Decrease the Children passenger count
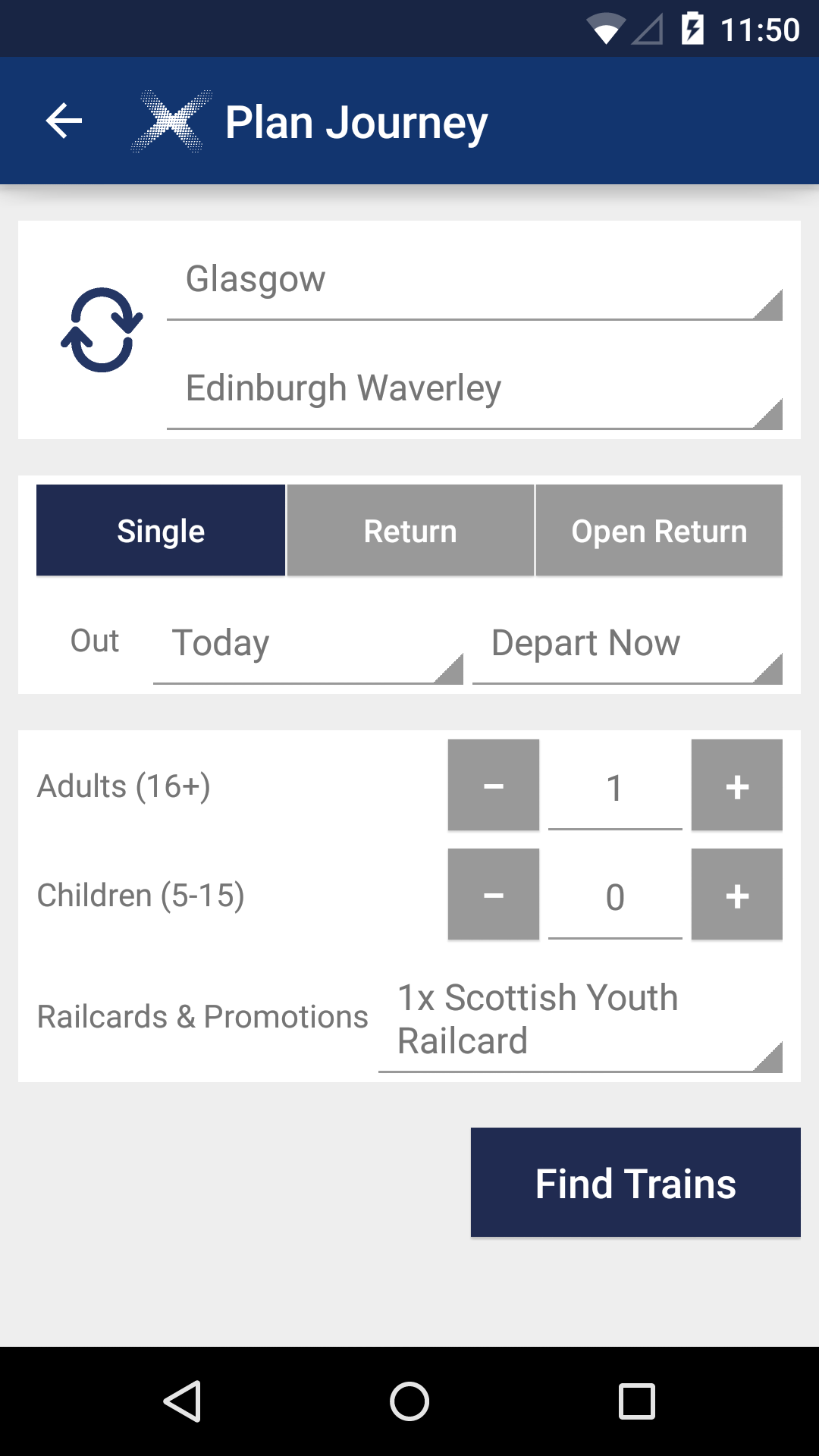Screen dimensions: 819x1456 (493, 895)
